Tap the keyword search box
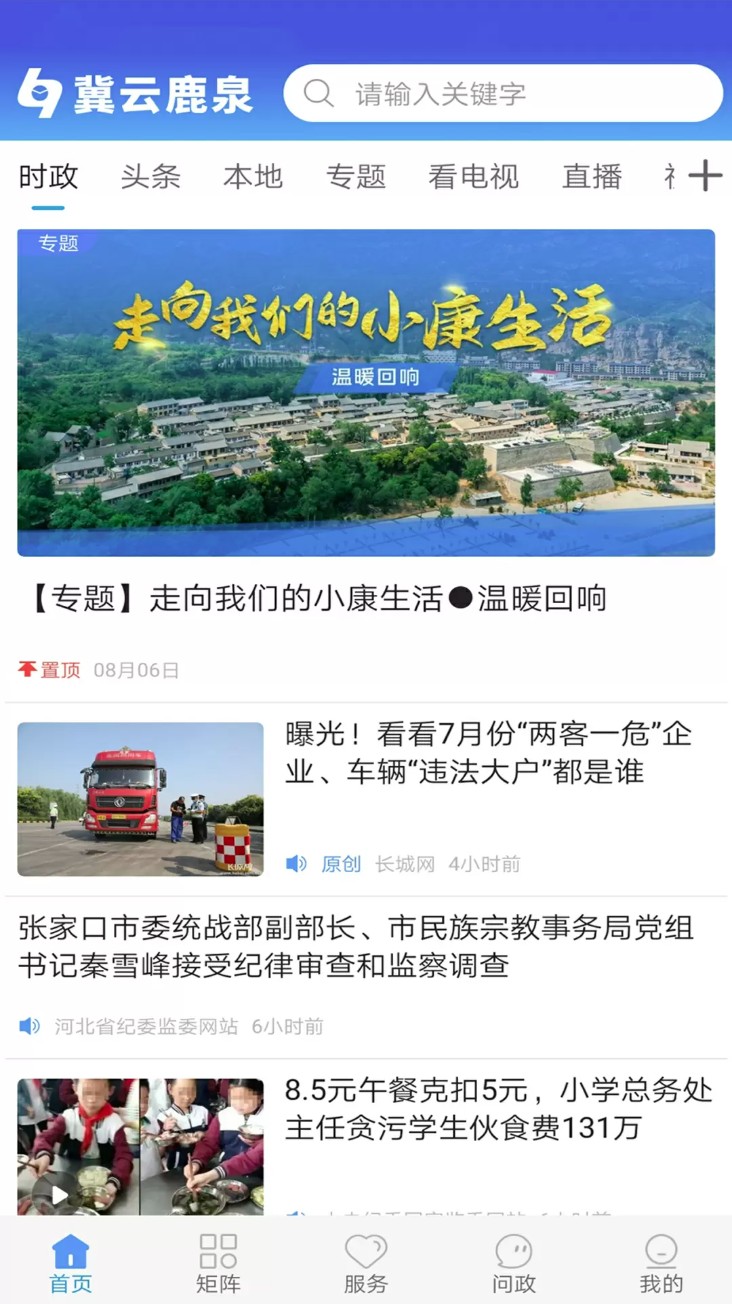Viewport: 732px width, 1304px height. tap(502, 94)
